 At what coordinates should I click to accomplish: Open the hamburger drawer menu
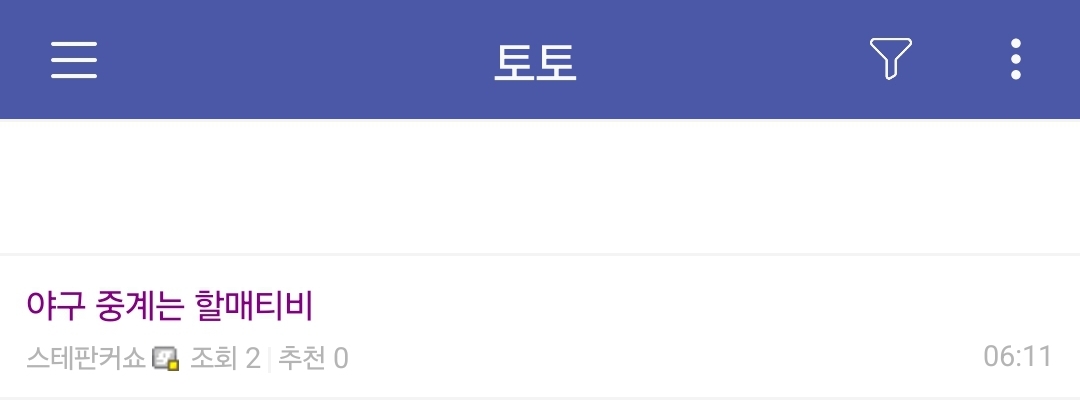(x=74, y=60)
